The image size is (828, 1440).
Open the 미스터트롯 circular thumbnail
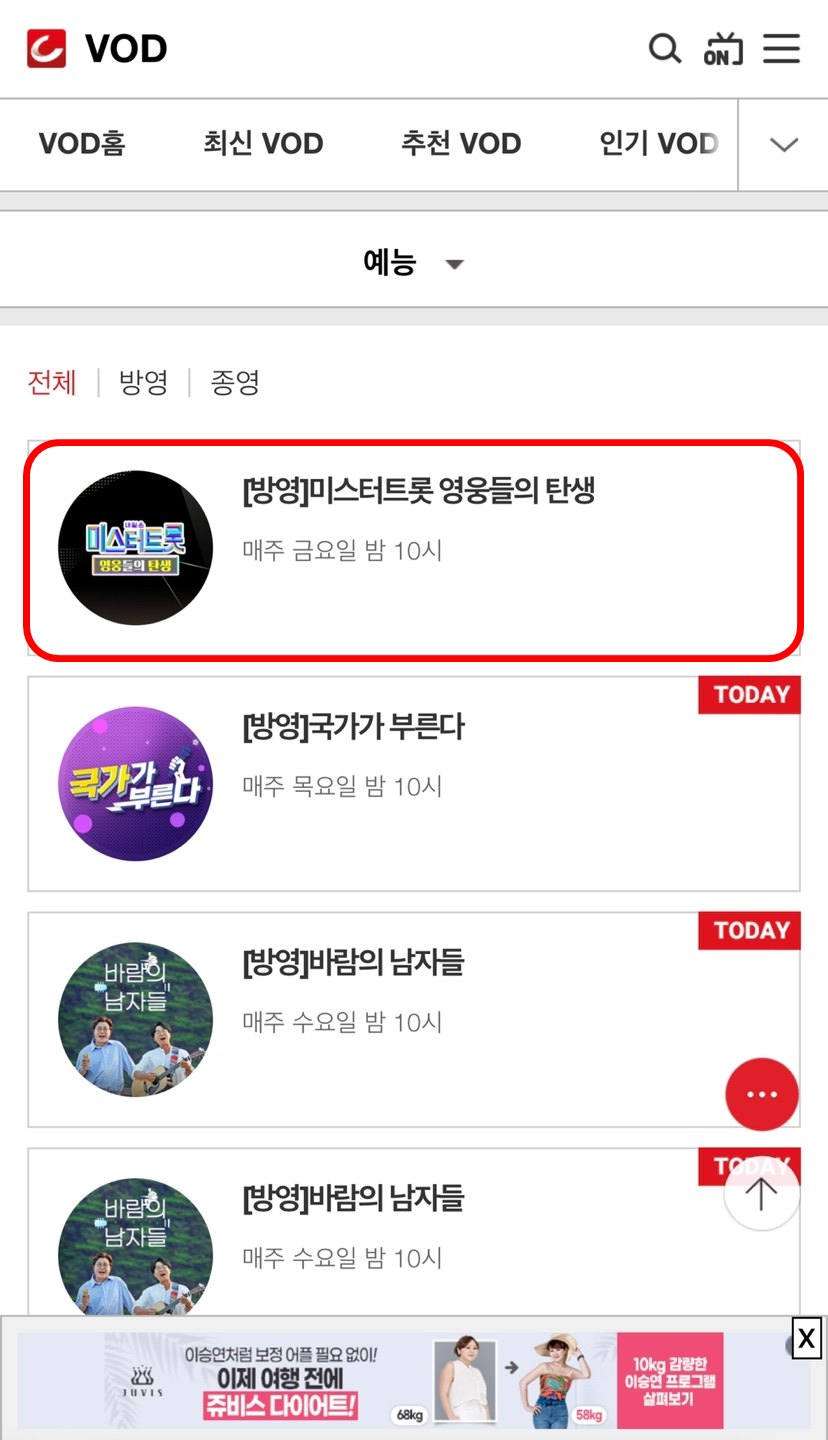[134, 547]
